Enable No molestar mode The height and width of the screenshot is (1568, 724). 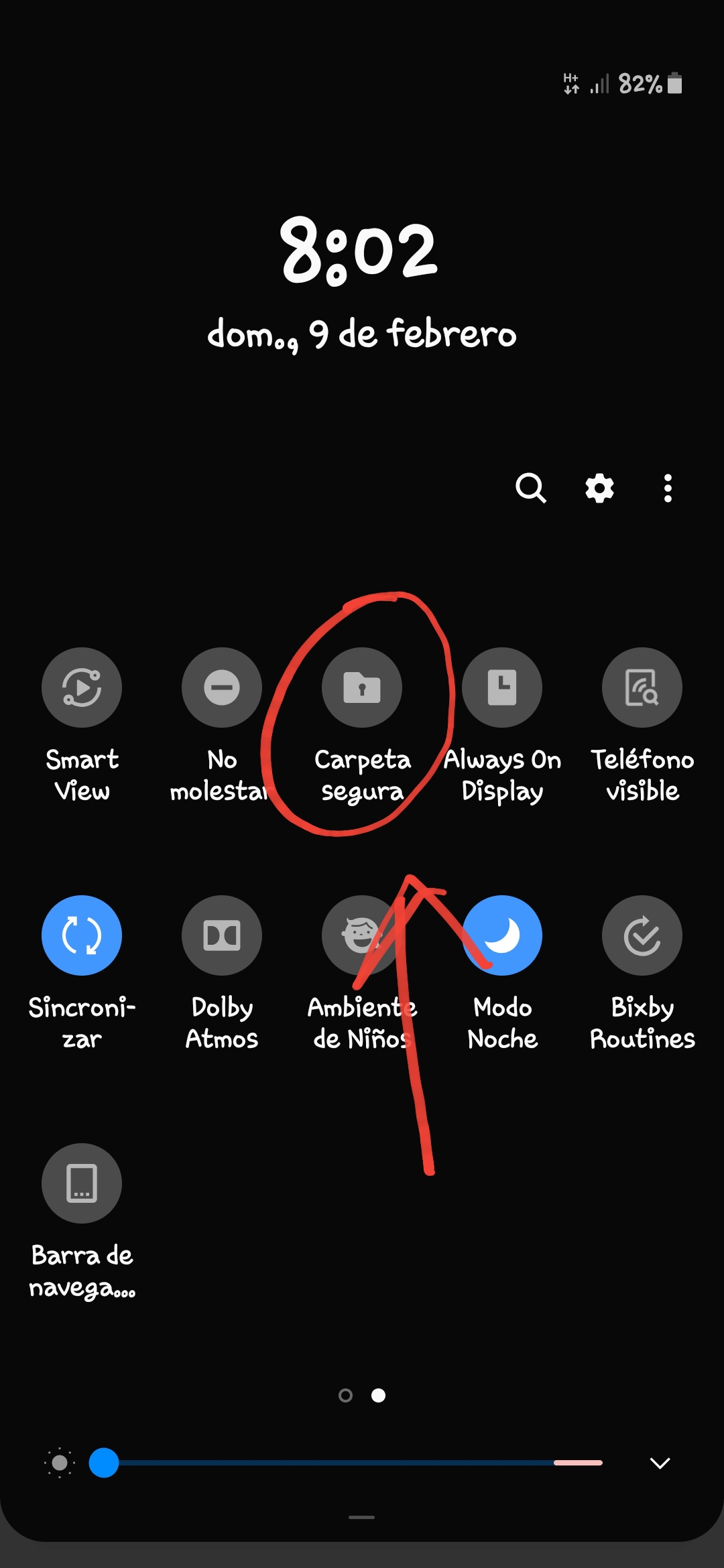(222, 688)
